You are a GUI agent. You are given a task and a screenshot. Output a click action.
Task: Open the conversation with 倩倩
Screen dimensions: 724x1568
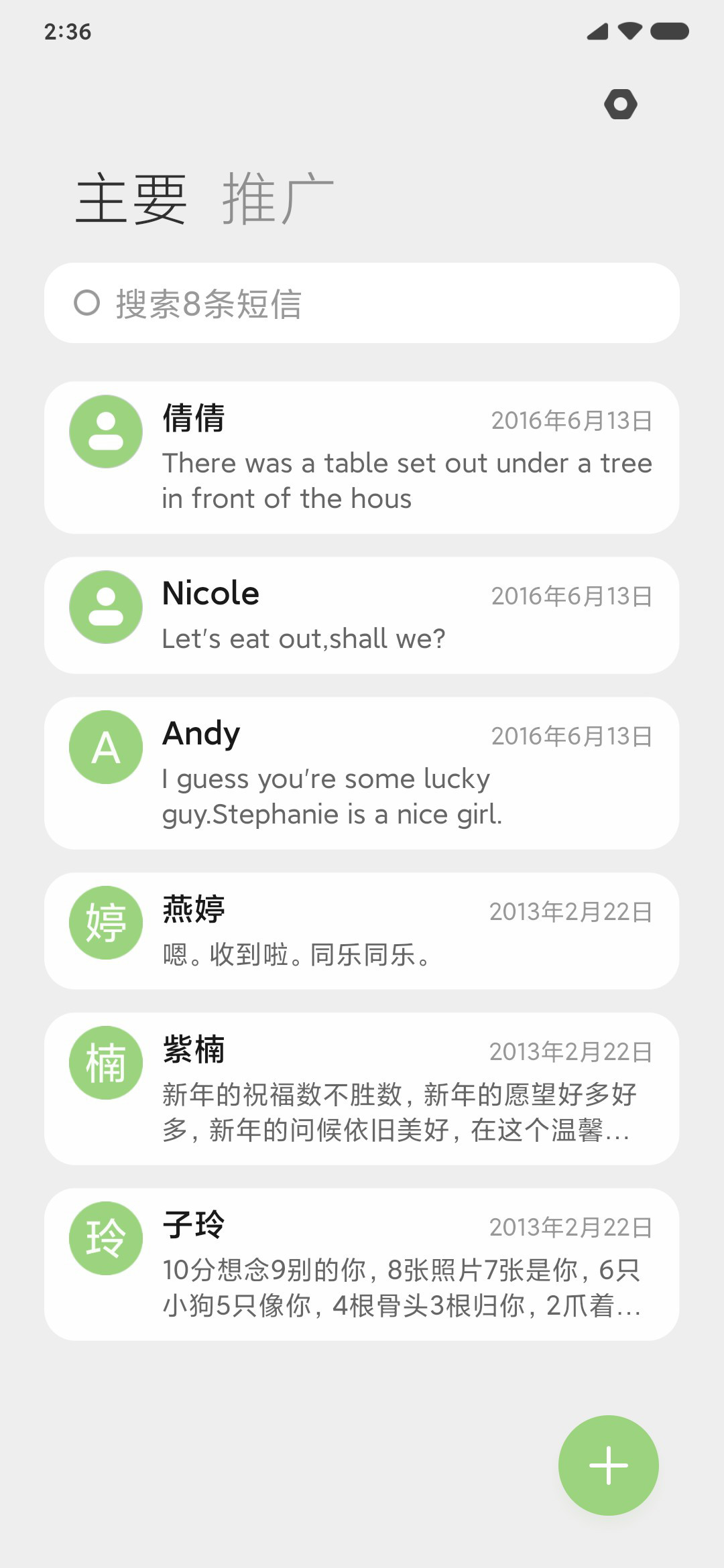click(362, 458)
